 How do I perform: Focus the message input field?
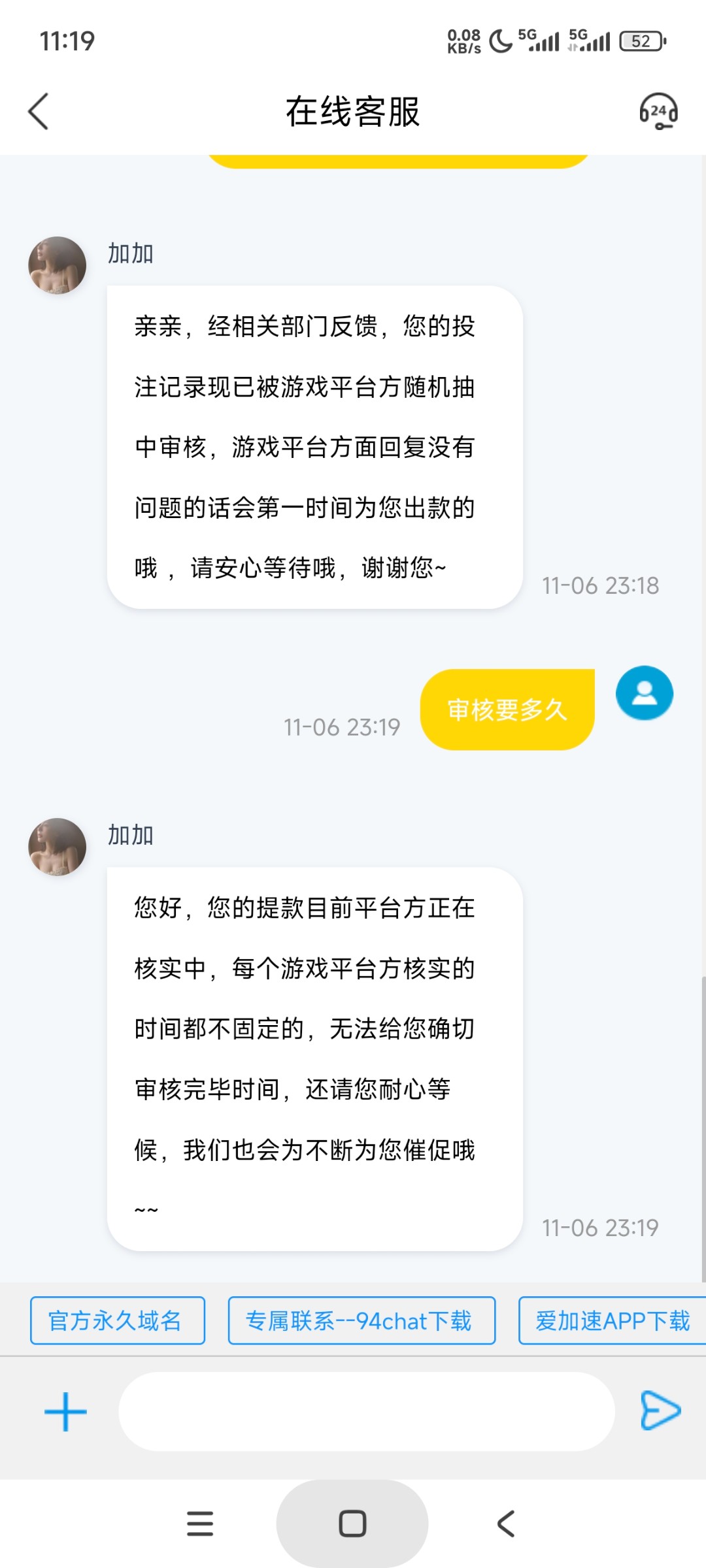coord(366,1411)
